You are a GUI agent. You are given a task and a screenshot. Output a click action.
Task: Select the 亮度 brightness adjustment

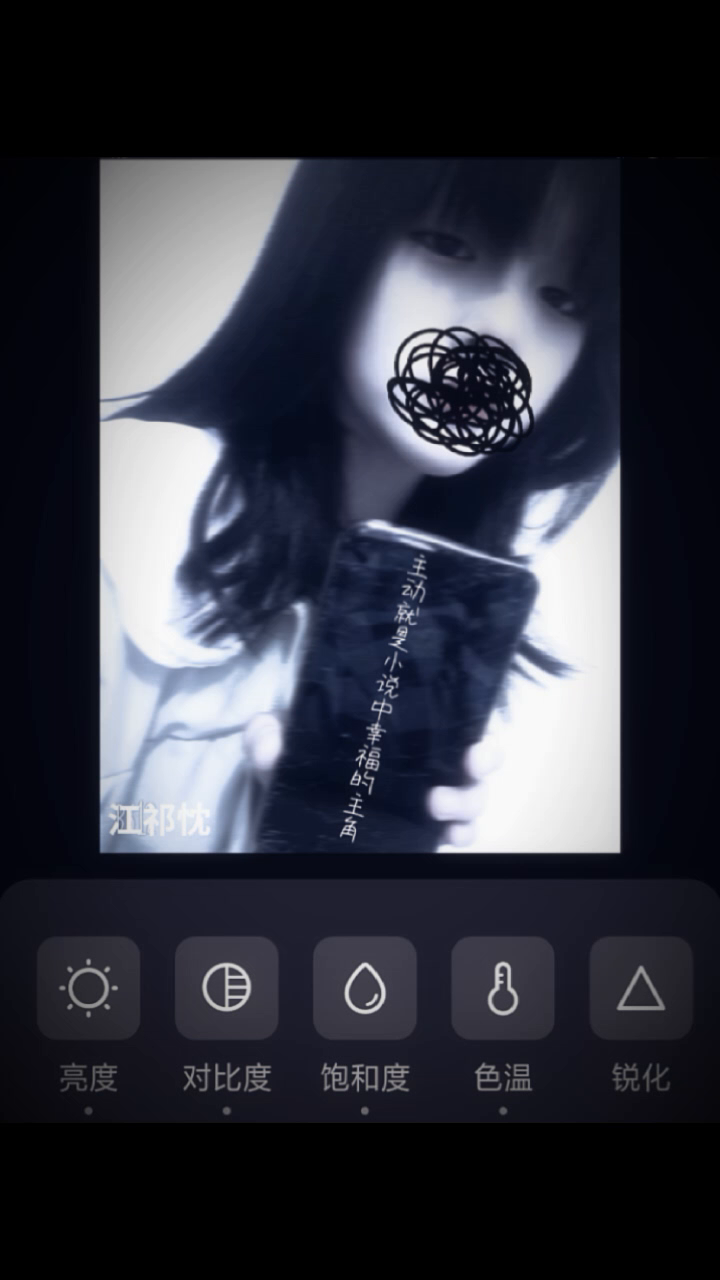tap(88, 988)
